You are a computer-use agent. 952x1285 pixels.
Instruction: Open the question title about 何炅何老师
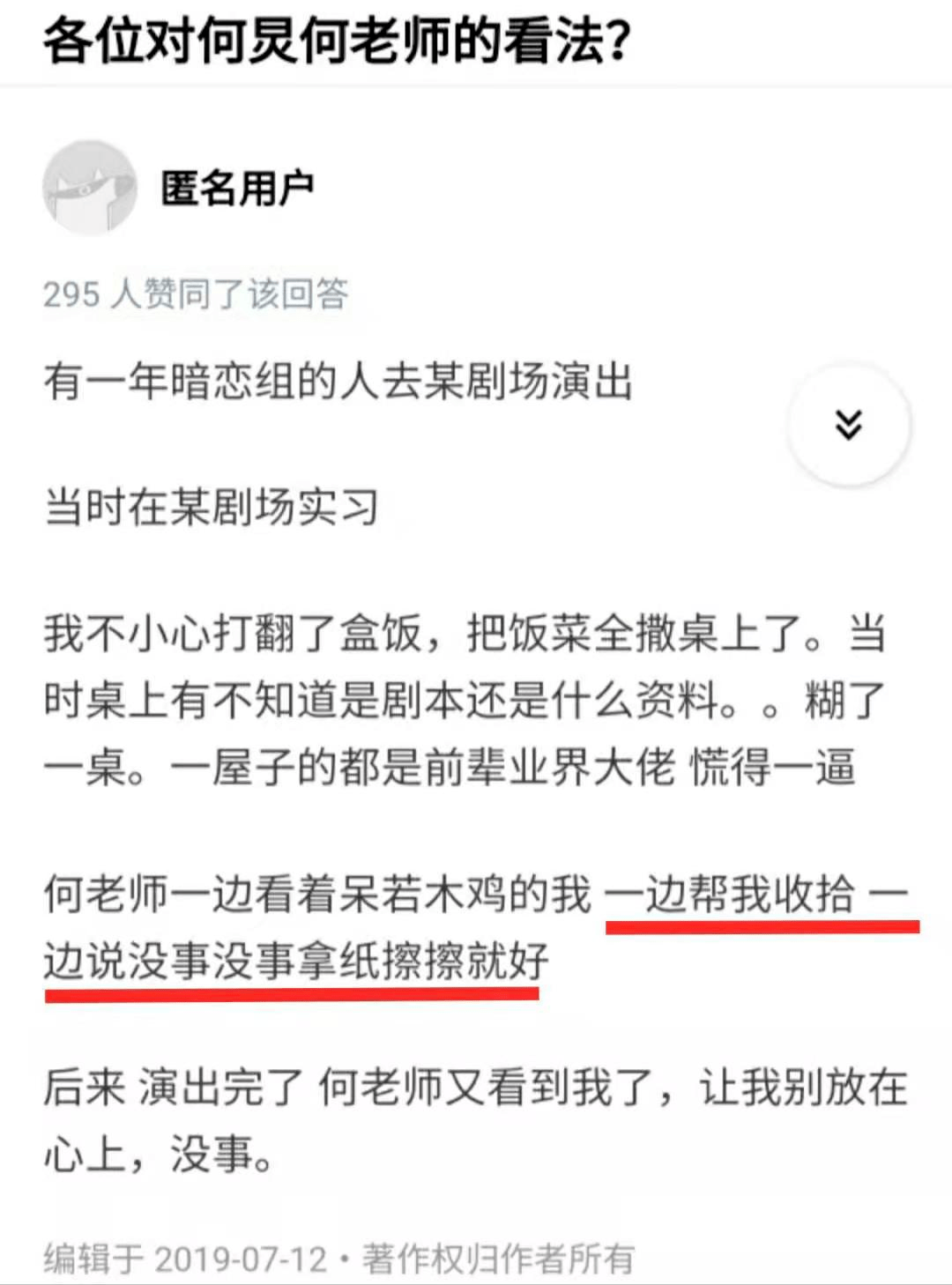[x=337, y=41]
